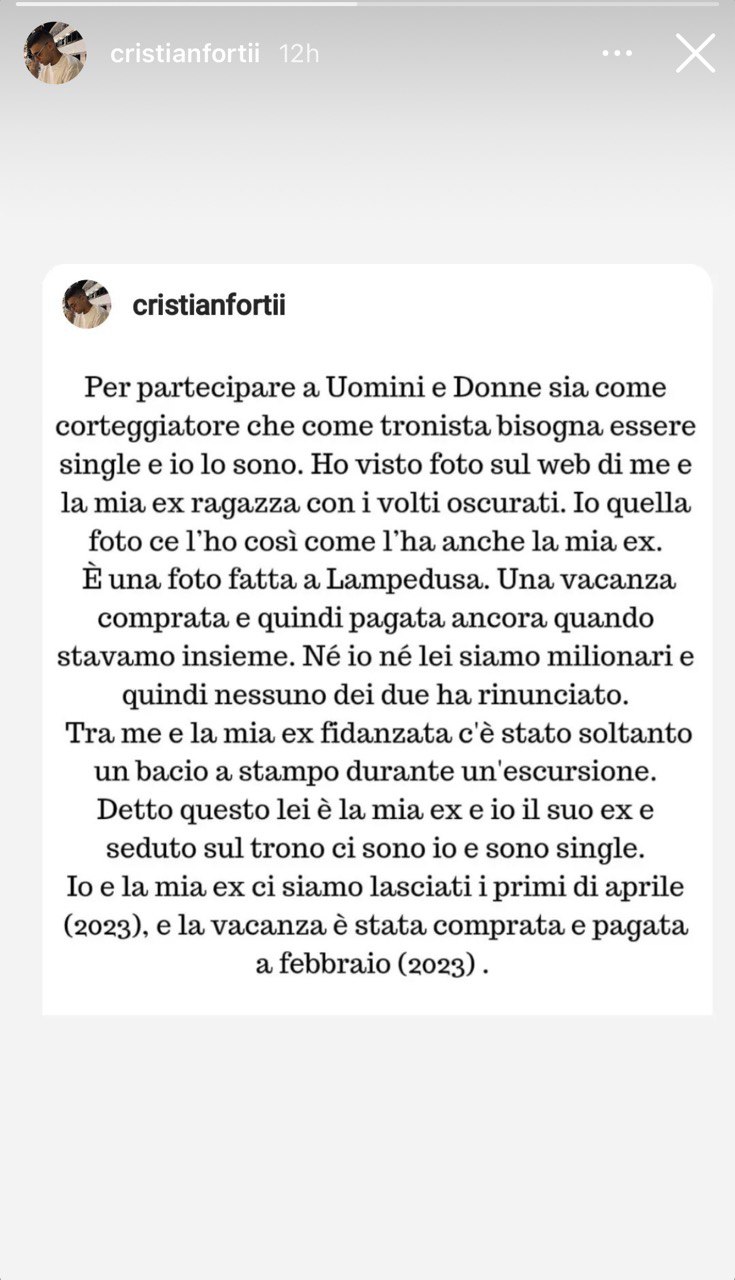Open the three-dot story options menu
This screenshot has height=1280, width=735.
click(x=617, y=54)
